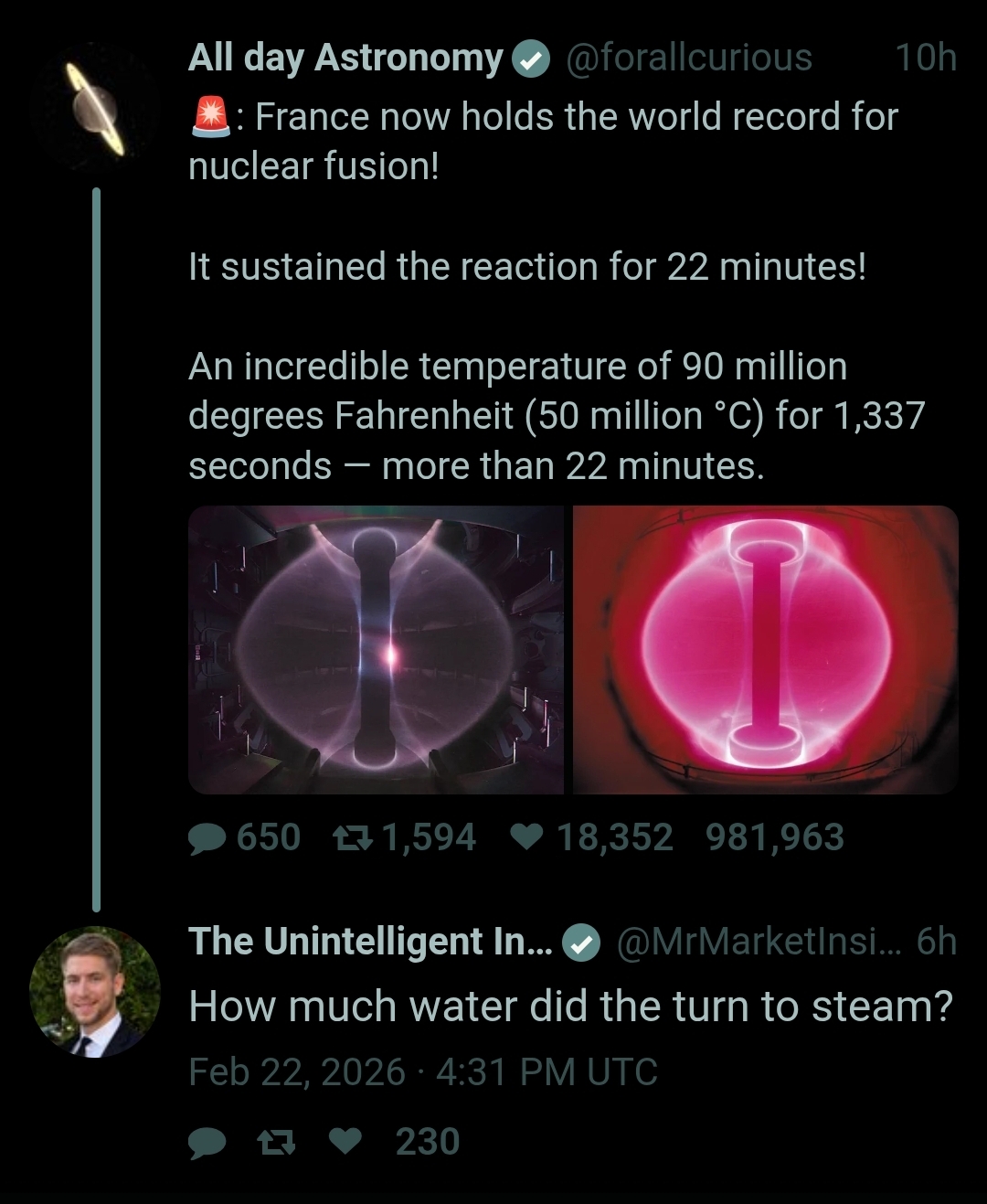
Task: Like the reply about water and steam
Action: (345, 1142)
